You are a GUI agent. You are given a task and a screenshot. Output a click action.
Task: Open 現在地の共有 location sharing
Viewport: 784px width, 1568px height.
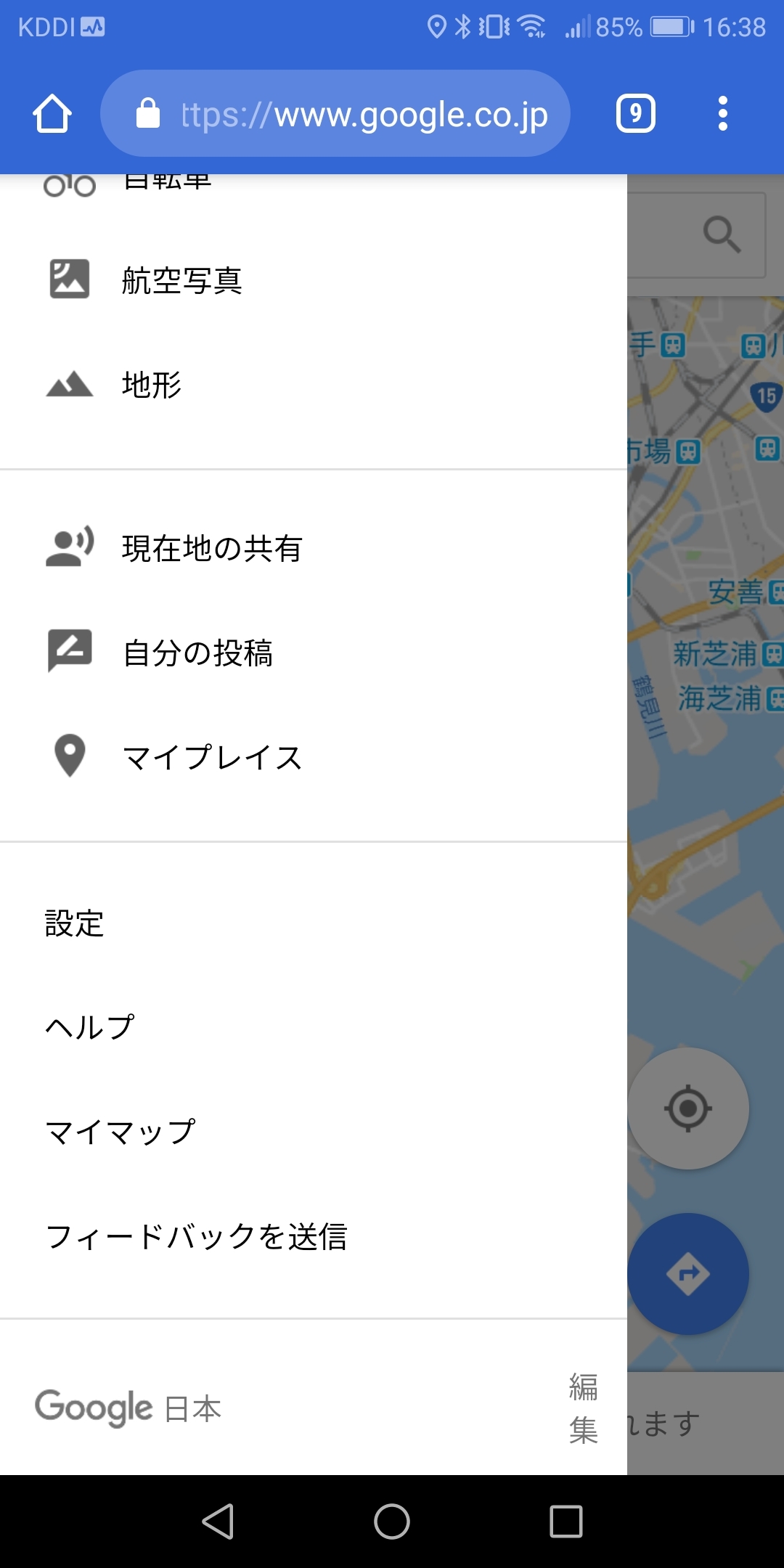point(211,548)
